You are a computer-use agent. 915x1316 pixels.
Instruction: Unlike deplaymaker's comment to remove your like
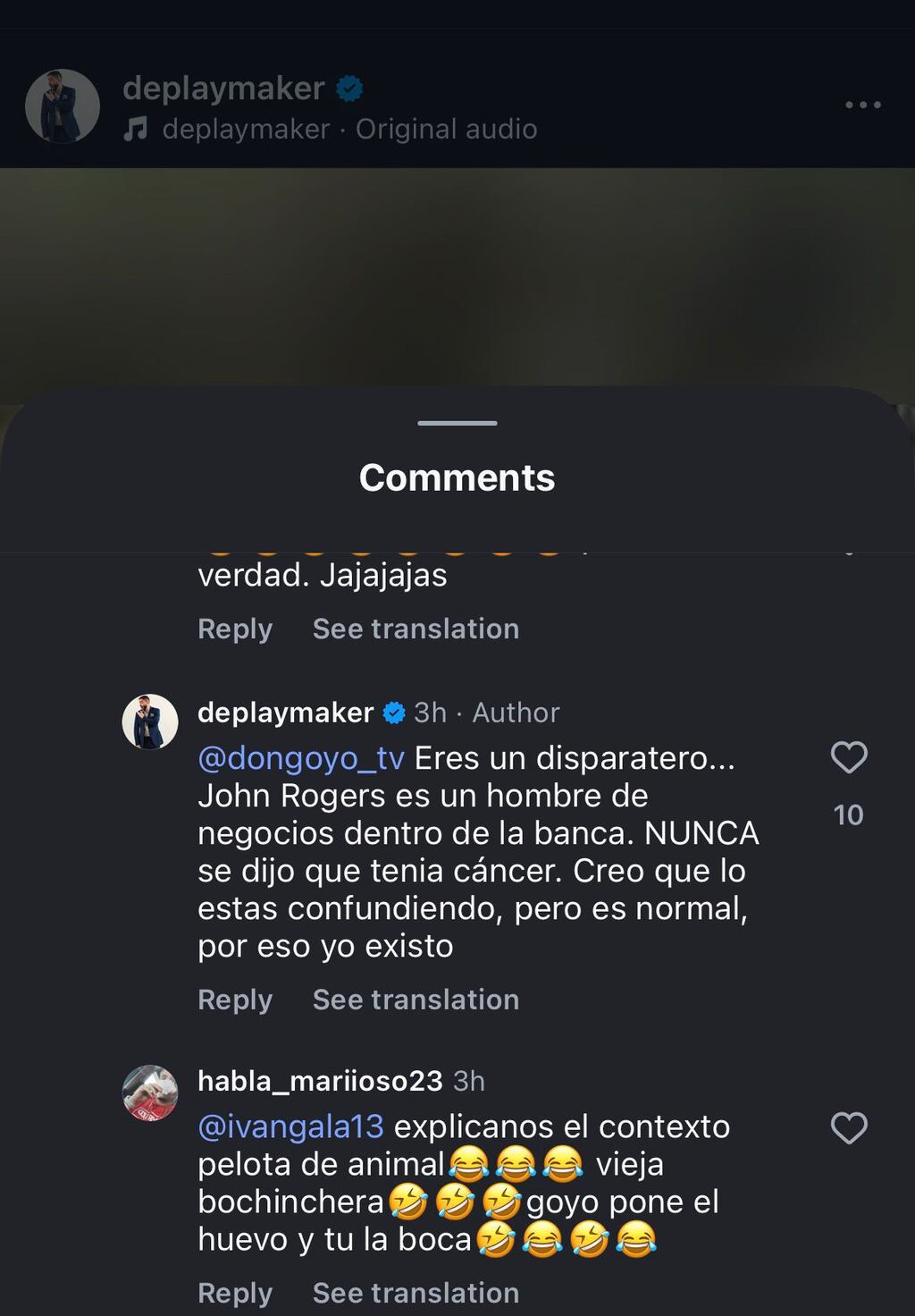click(847, 756)
